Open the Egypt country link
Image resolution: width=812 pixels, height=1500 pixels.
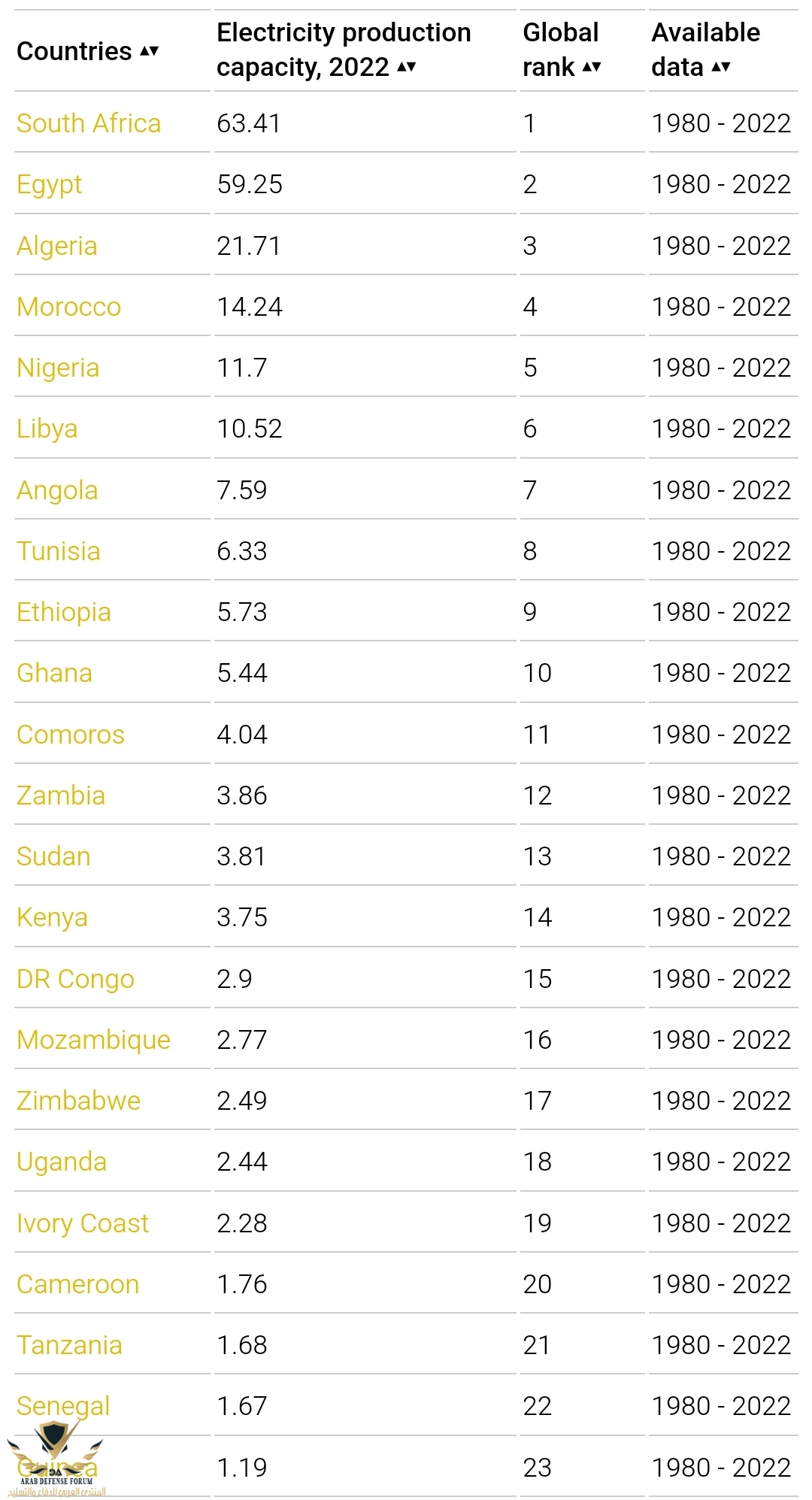pos(49,184)
